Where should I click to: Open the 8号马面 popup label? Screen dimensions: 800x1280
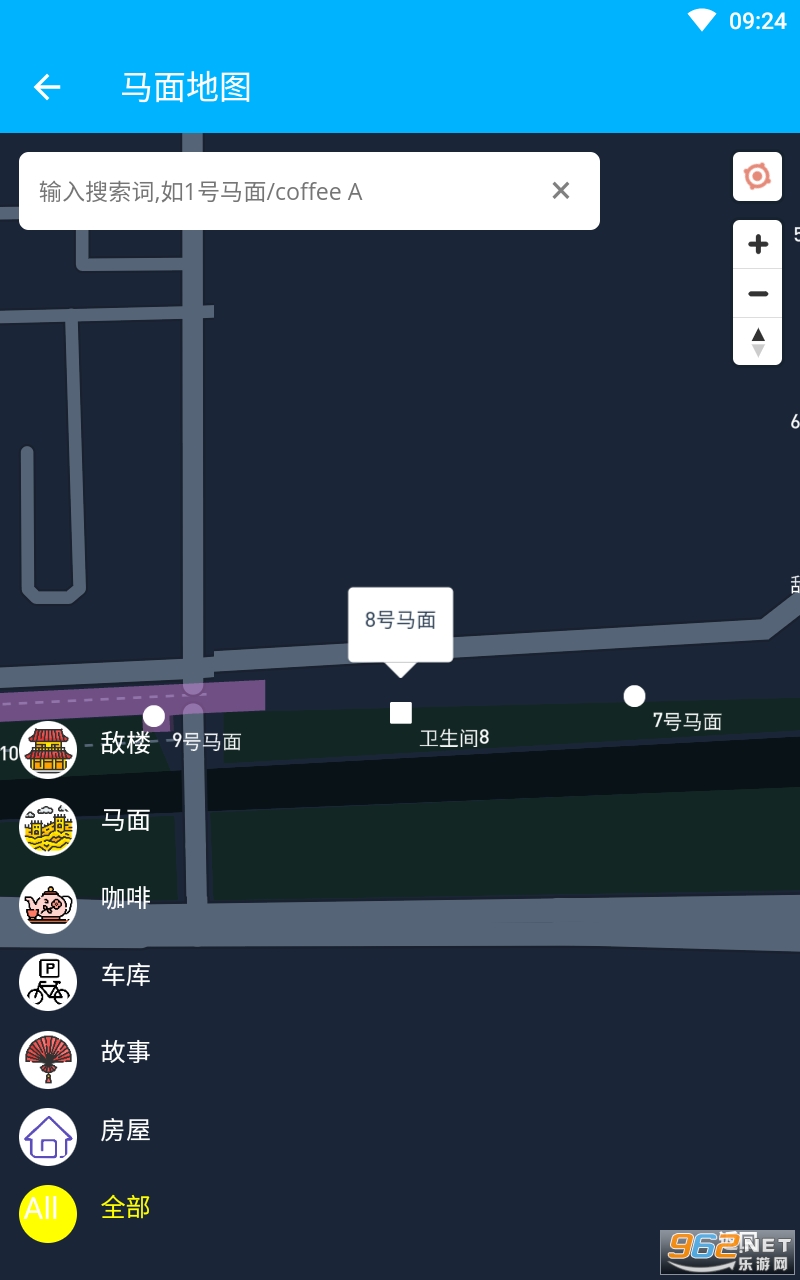400,621
